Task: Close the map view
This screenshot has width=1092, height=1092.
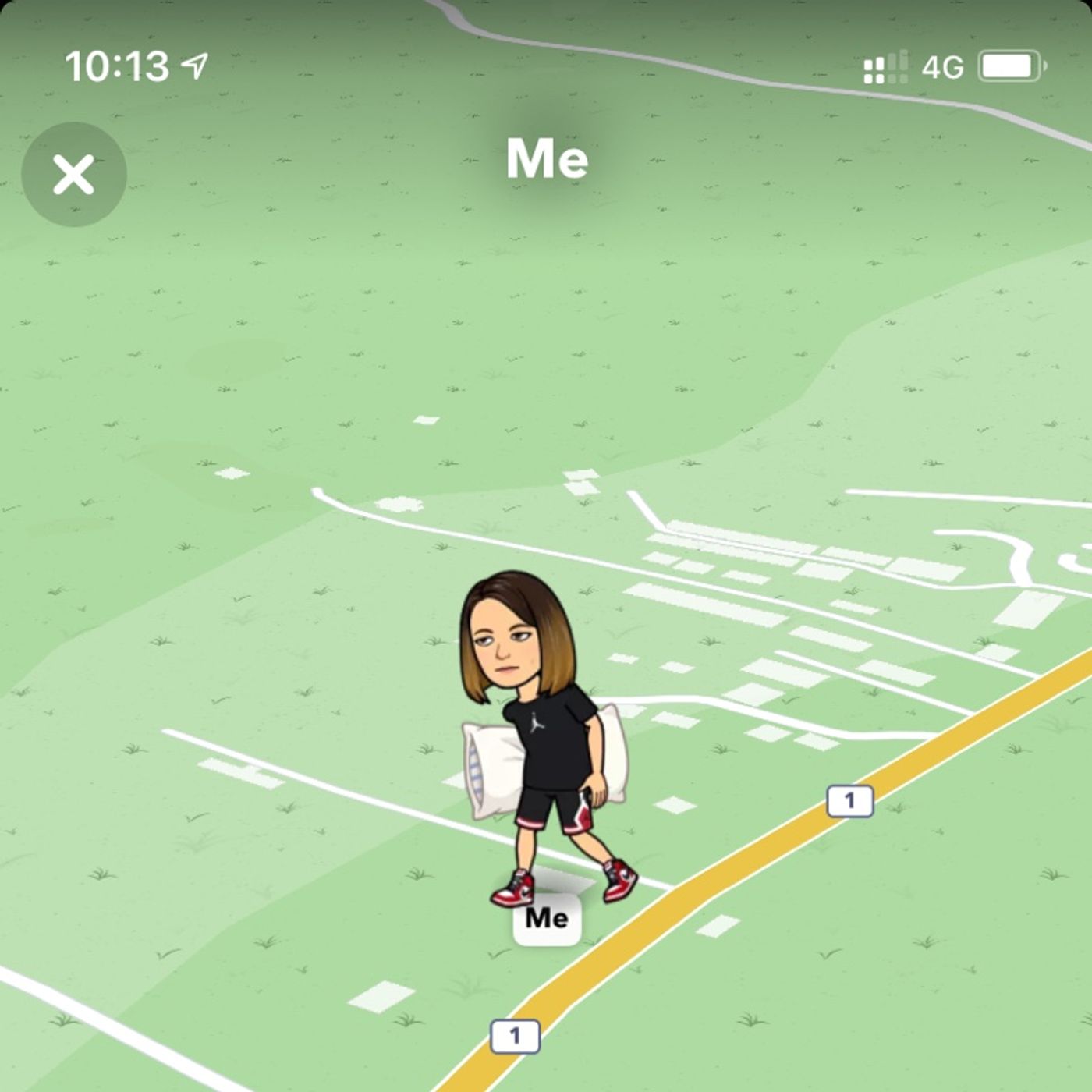Action: [74, 174]
